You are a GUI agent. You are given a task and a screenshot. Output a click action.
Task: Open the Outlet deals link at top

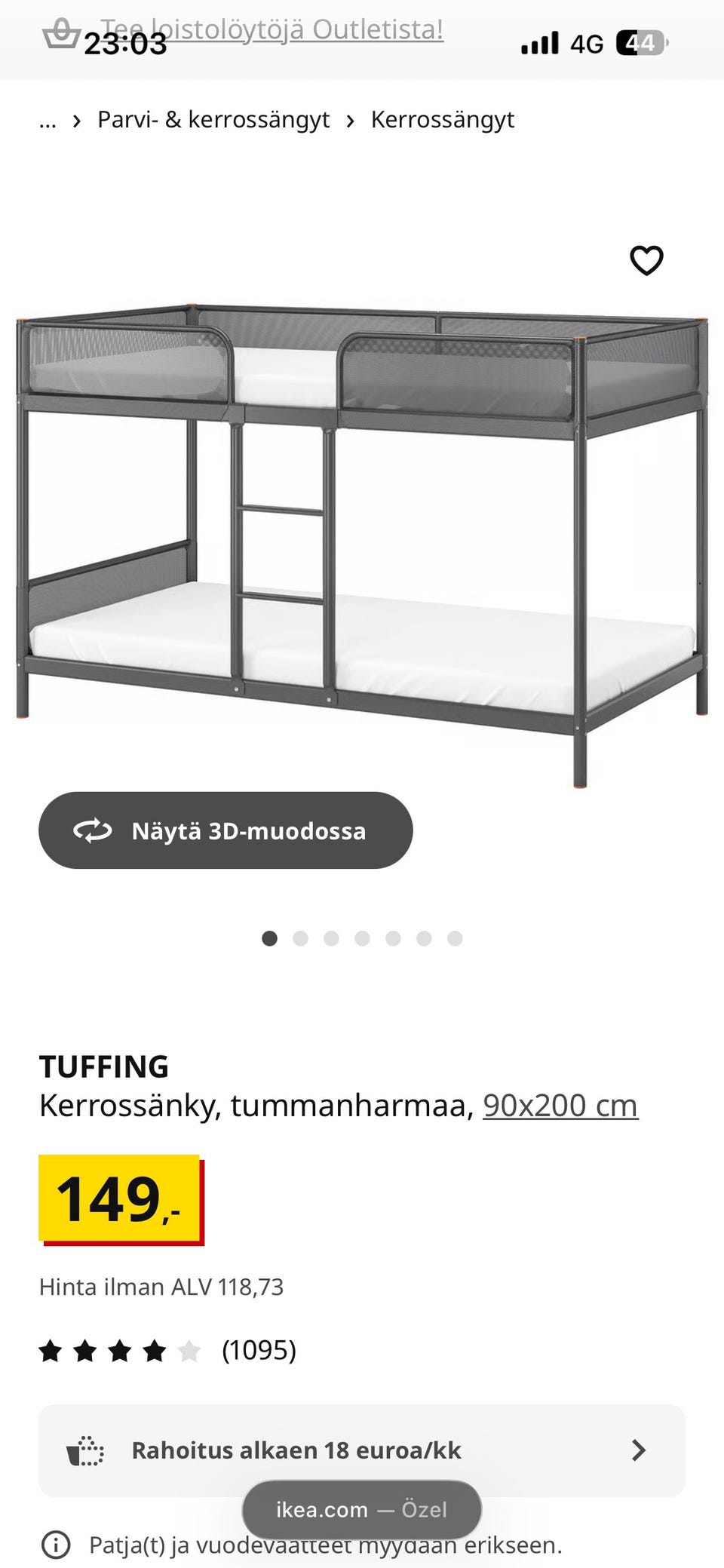pyautogui.click(x=271, y=30)
